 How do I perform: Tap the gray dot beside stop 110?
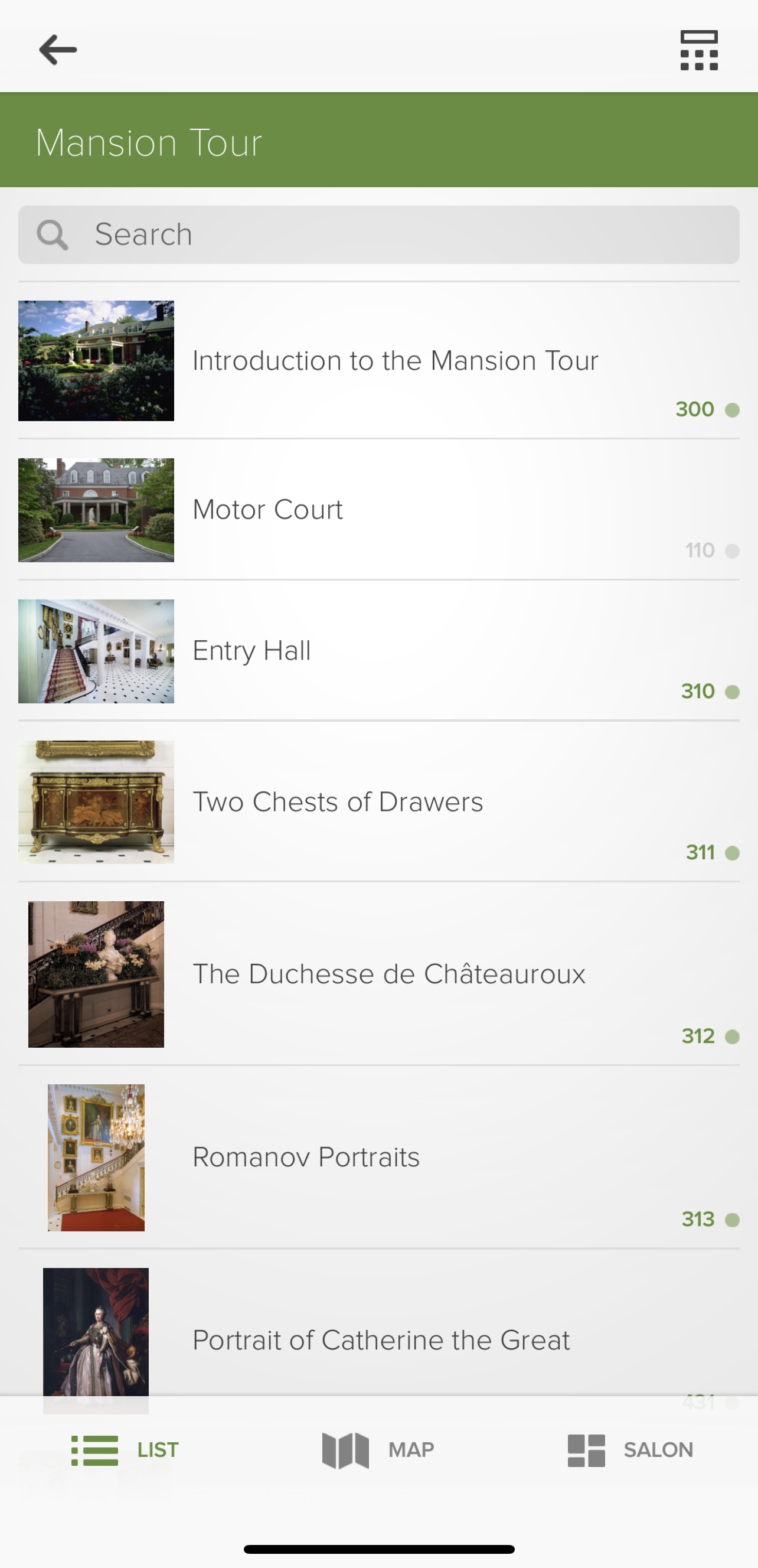[732, 550]
